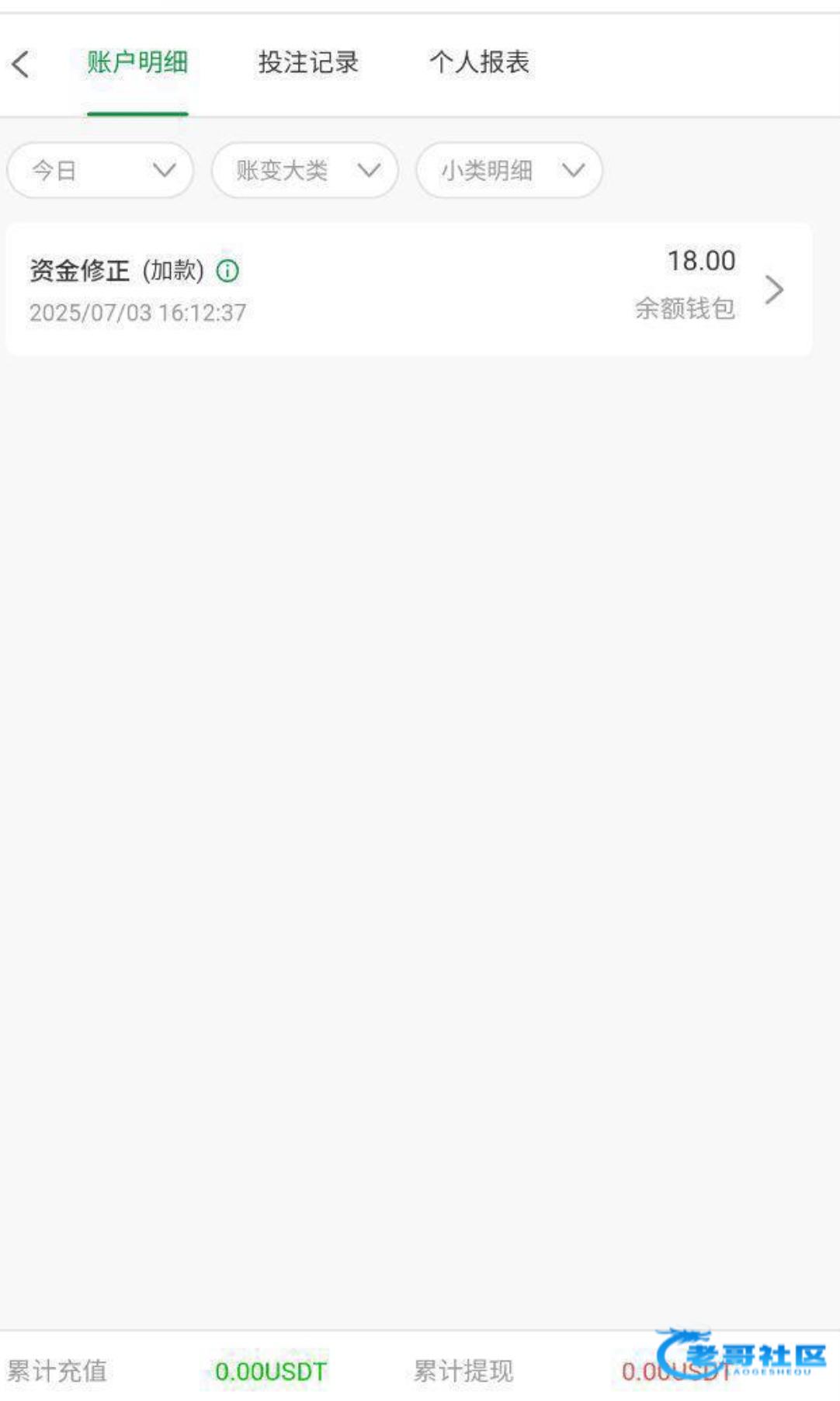The width and height of the screenshot is (840, 1401).
Task: Switch to the 个人报表 tab
Action: click(479, 62)
